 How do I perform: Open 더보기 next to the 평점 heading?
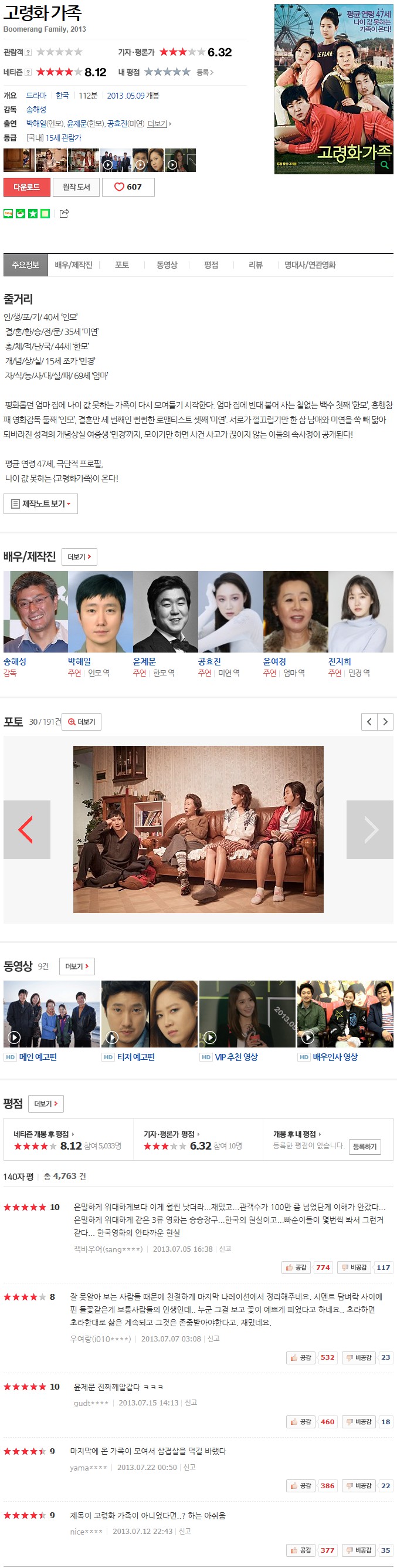[x=46, y=1103]
